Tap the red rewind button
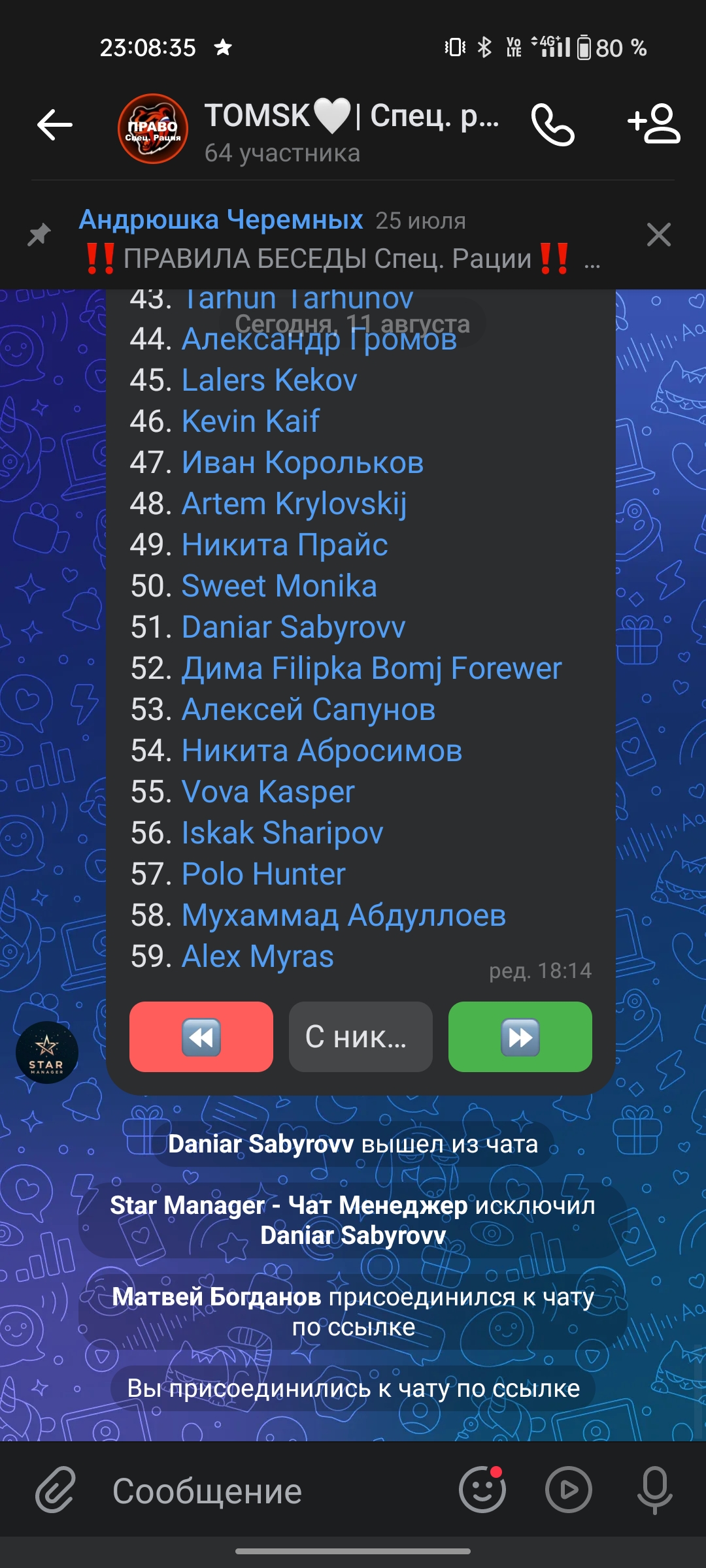Image resolution: width=706 pixels, height=1568 pixels. pyautogui.click(x=201, y=1036)
